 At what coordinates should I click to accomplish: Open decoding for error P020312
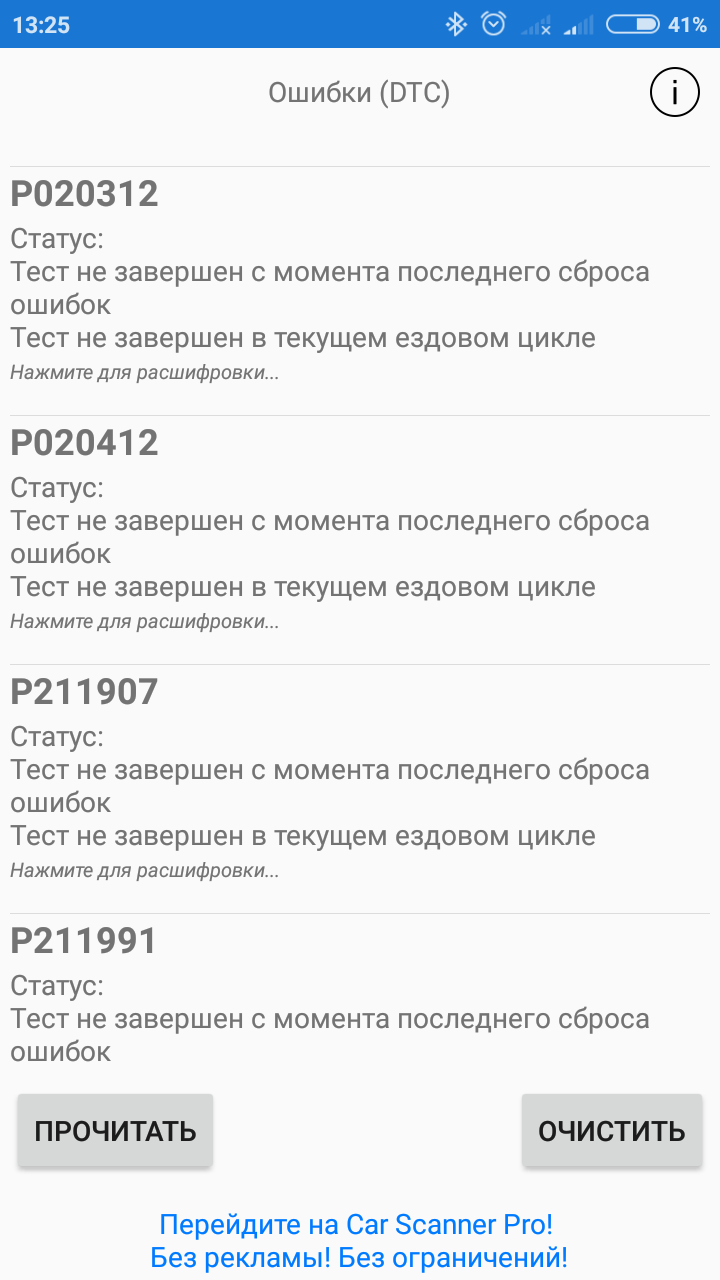point(360,291)
